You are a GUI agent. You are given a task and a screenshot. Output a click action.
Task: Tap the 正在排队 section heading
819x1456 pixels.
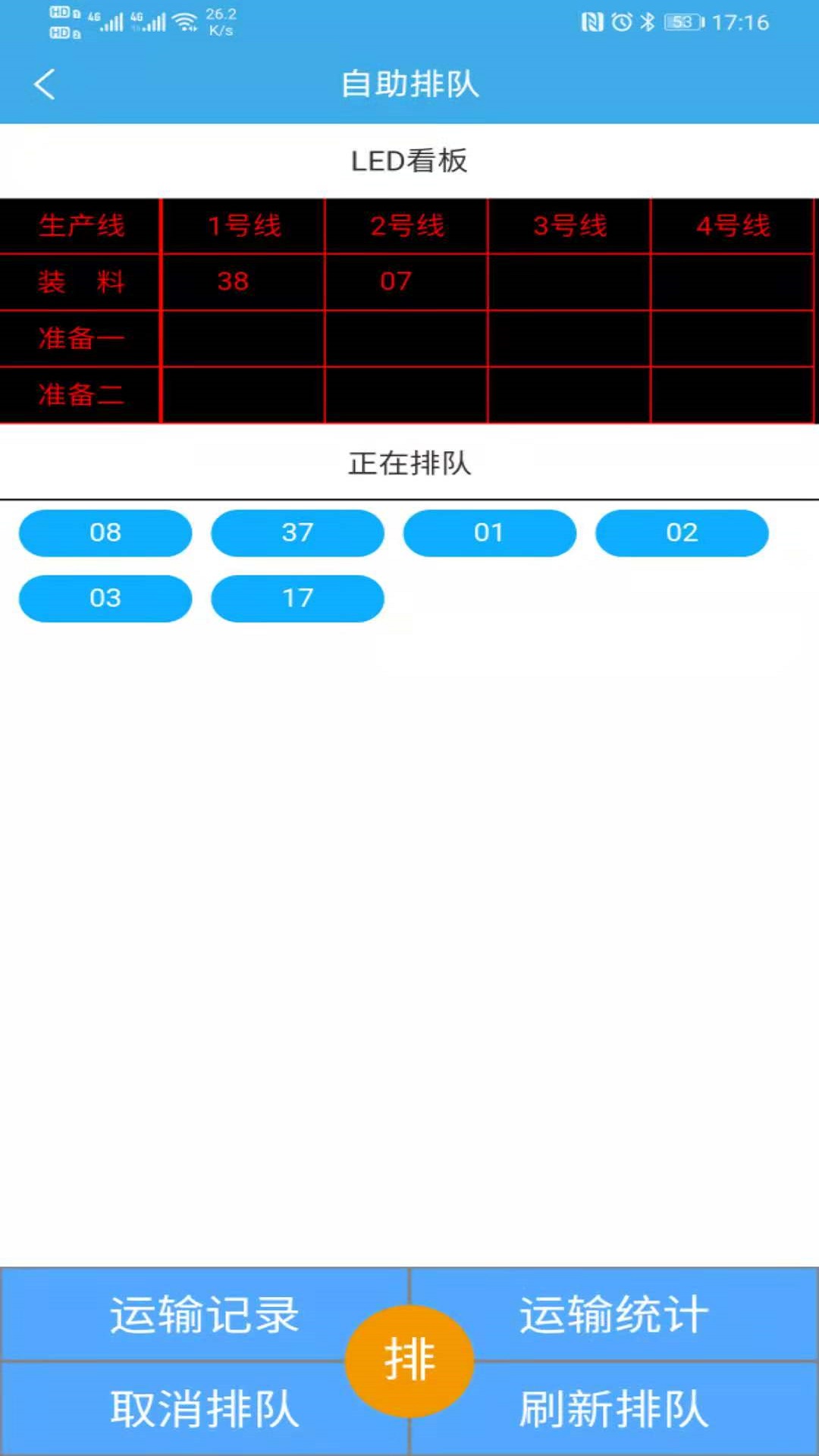click(409, 465)
